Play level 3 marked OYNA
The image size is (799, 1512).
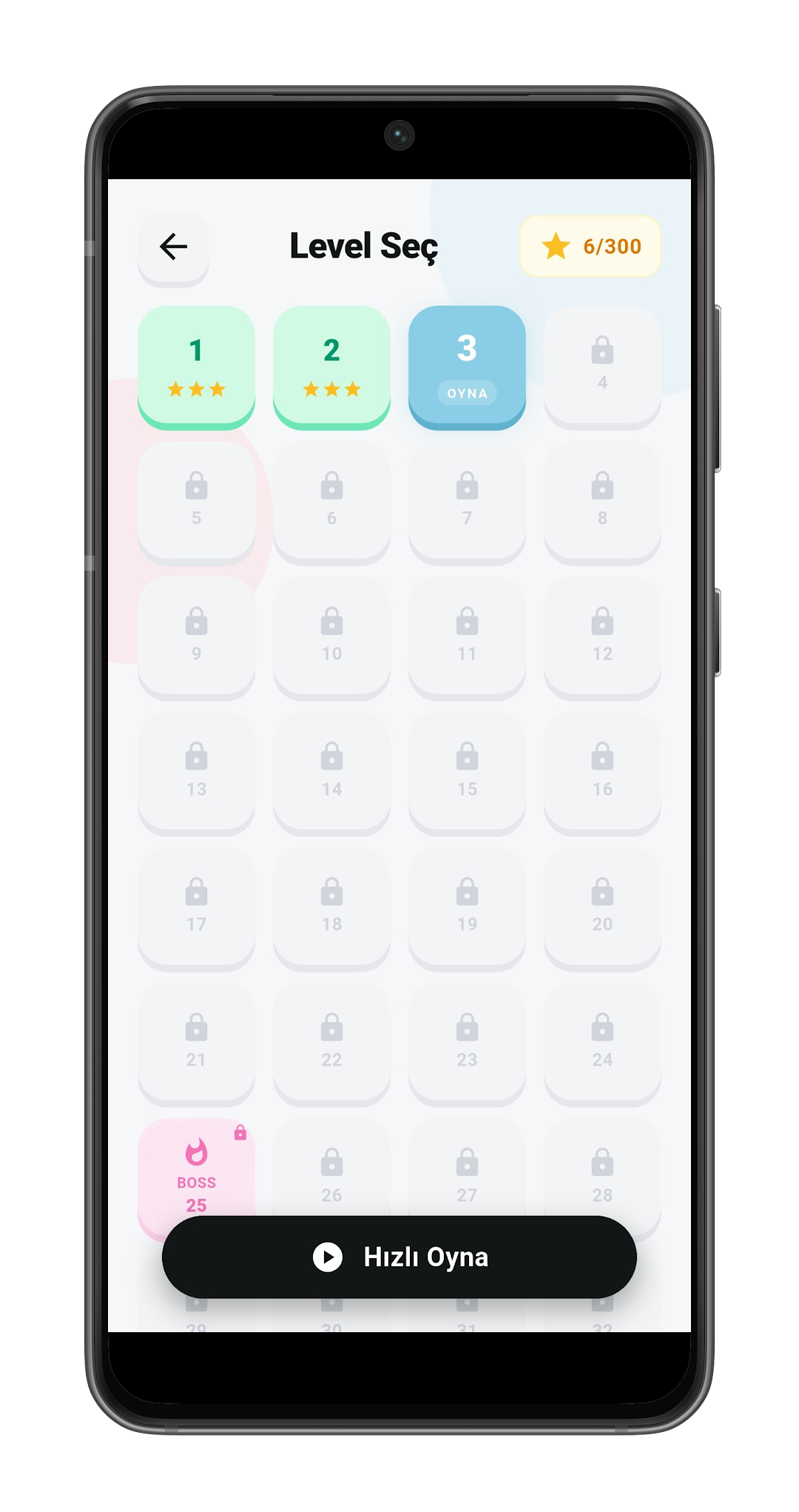[467, 367]
